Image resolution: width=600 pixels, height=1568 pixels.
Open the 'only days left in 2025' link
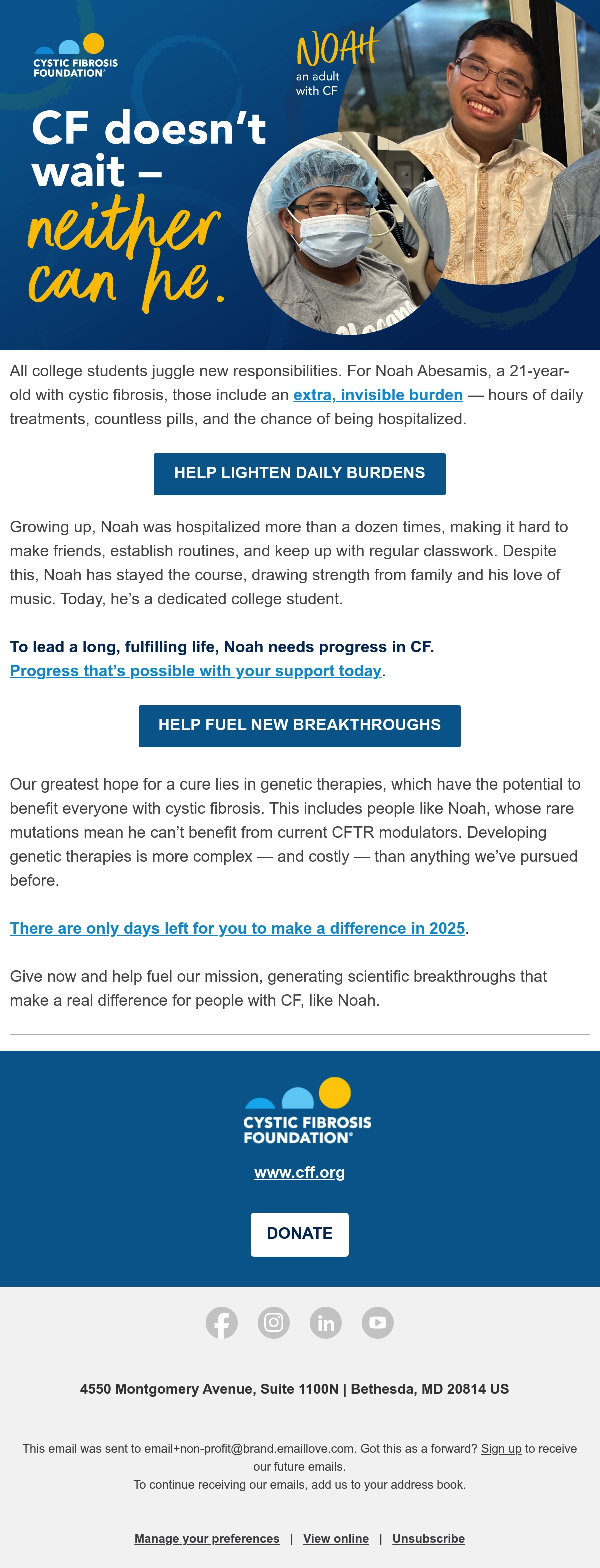[x=238, y=928]
